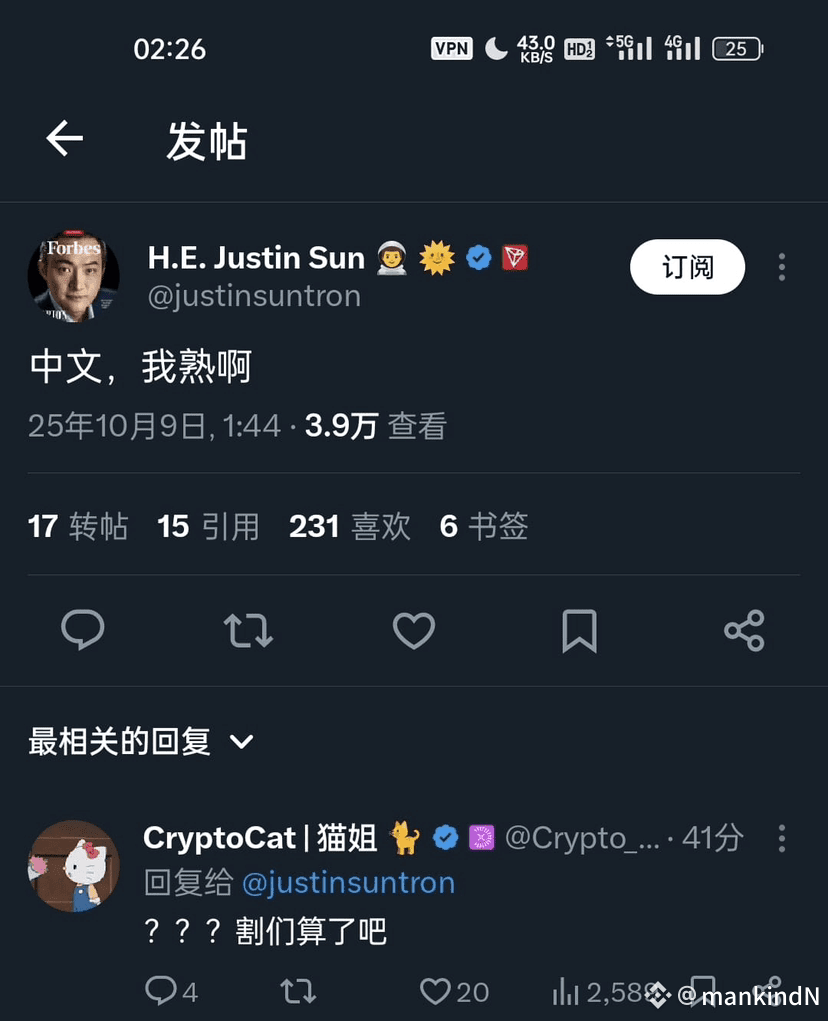Open the more options menu on CryptoCat's reply
828x1021 pixels.
[781, 838]
